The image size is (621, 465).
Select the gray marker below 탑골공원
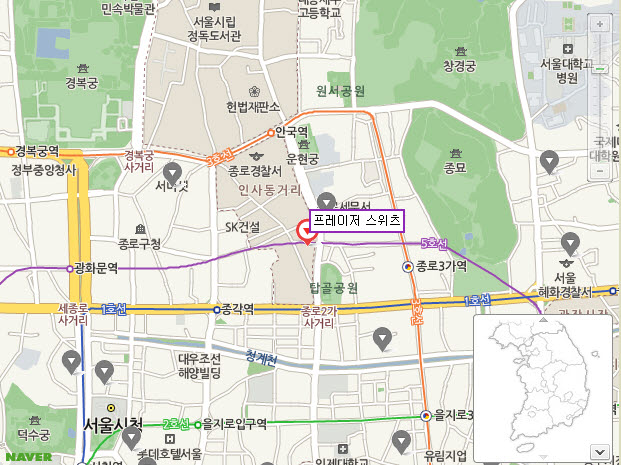pyautogui.click(x=379, y=339)
